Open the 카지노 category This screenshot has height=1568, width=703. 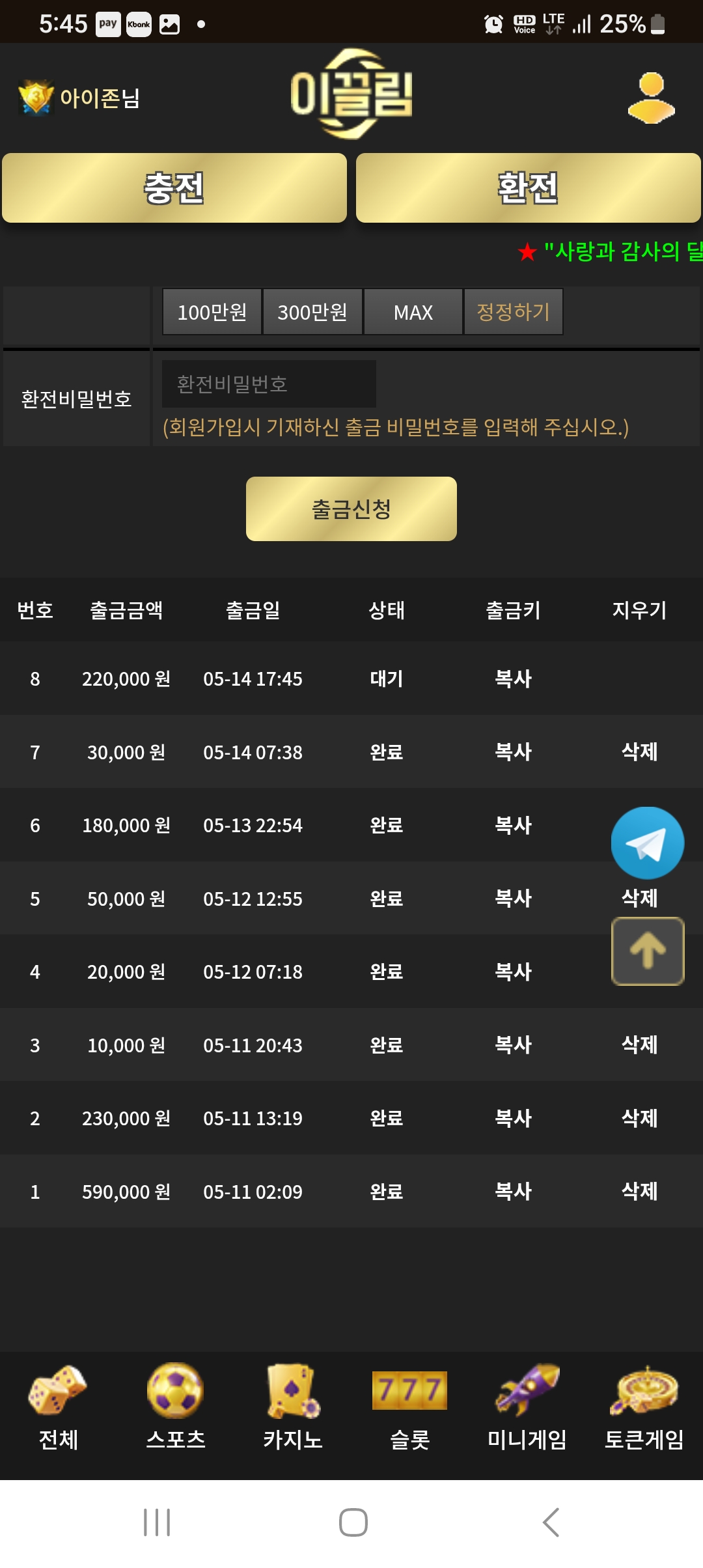click(x=293, y=1408)
